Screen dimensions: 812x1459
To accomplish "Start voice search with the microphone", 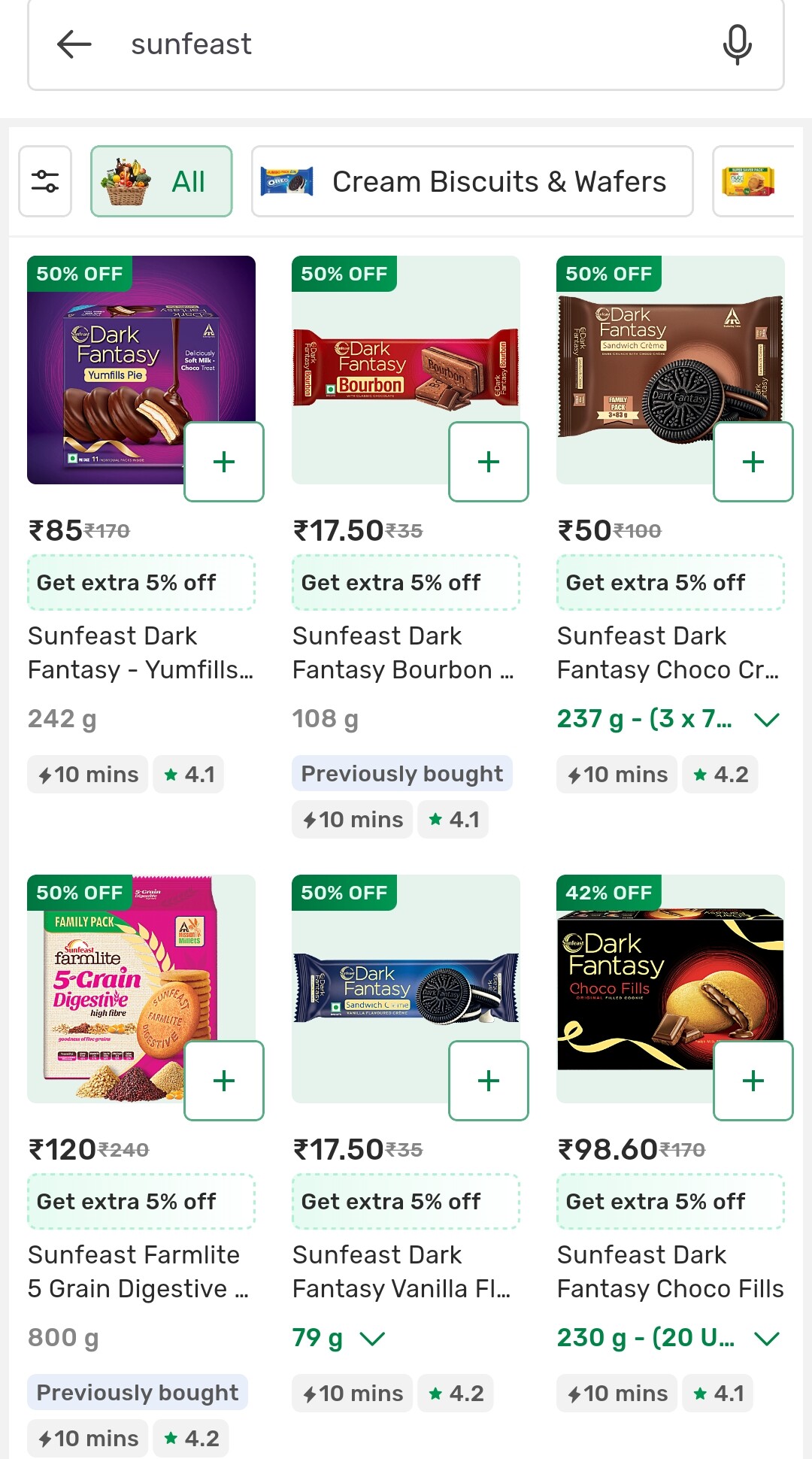I will click(x=737, y=44).
